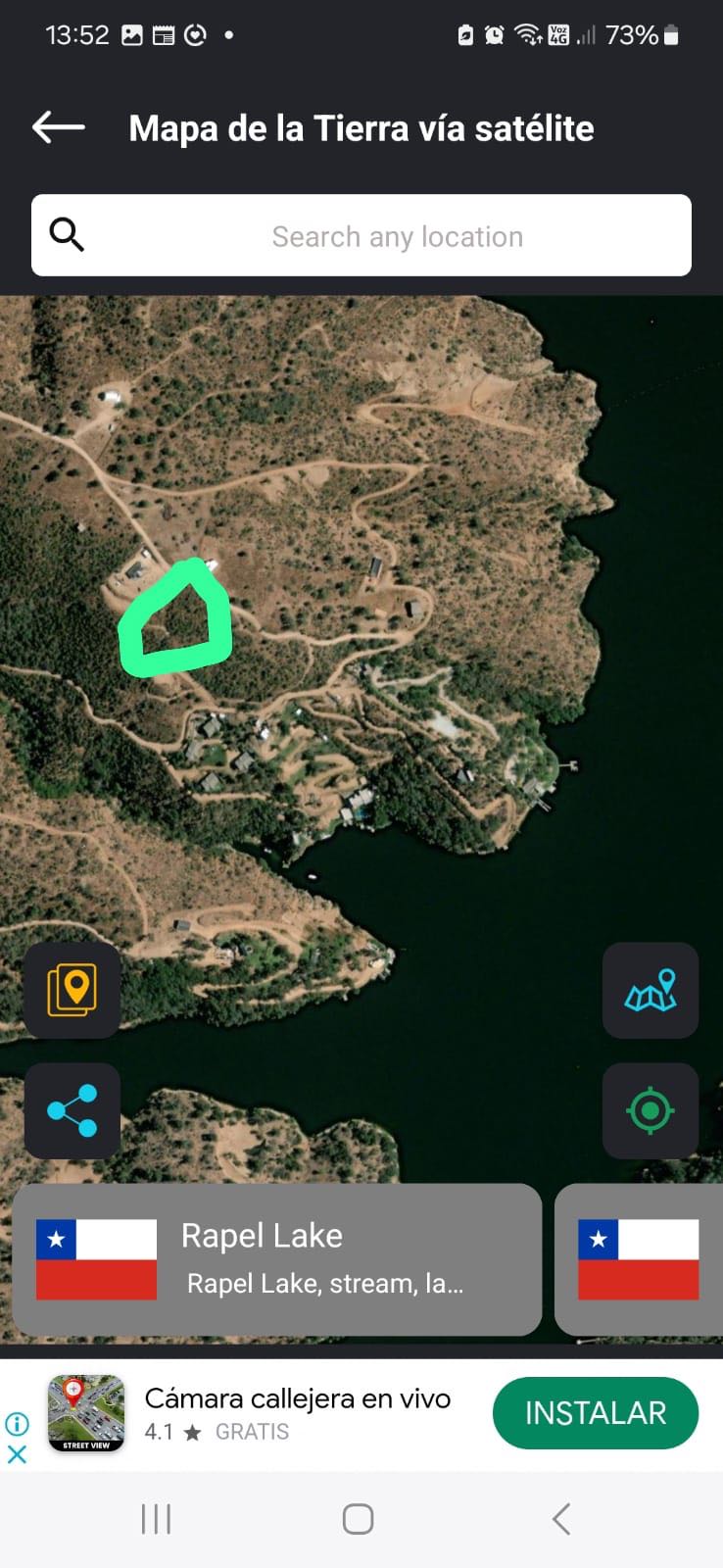Share this map location
Screen dimensions: 723x1568
[x=72, y=1110]
